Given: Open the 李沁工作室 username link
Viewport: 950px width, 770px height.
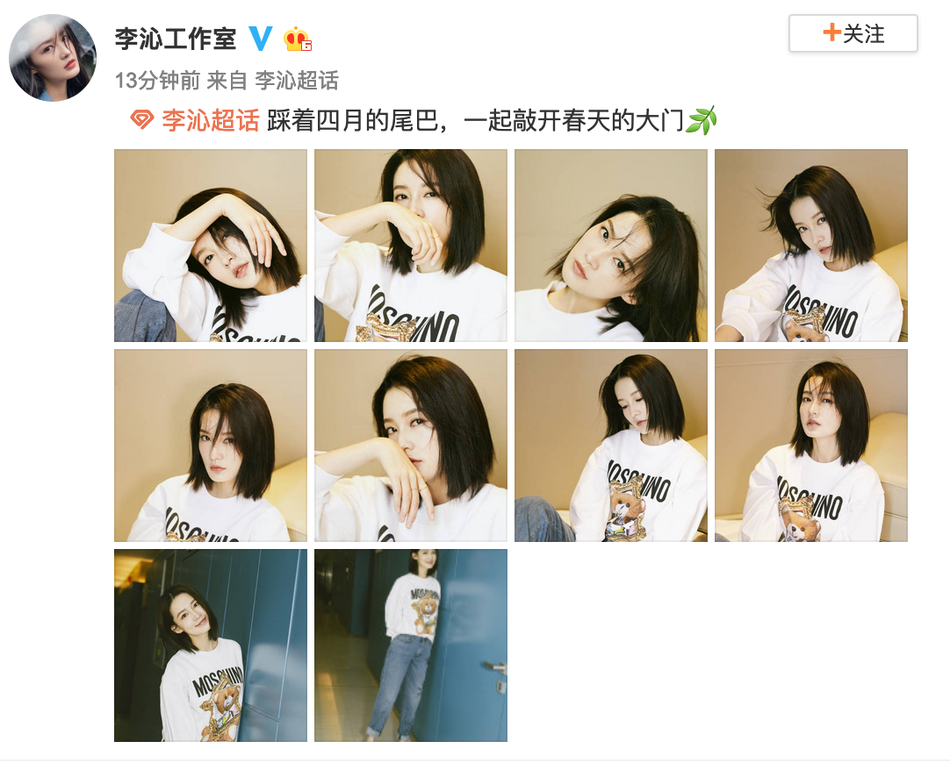Looking at the screenshot, I should 176,38.
